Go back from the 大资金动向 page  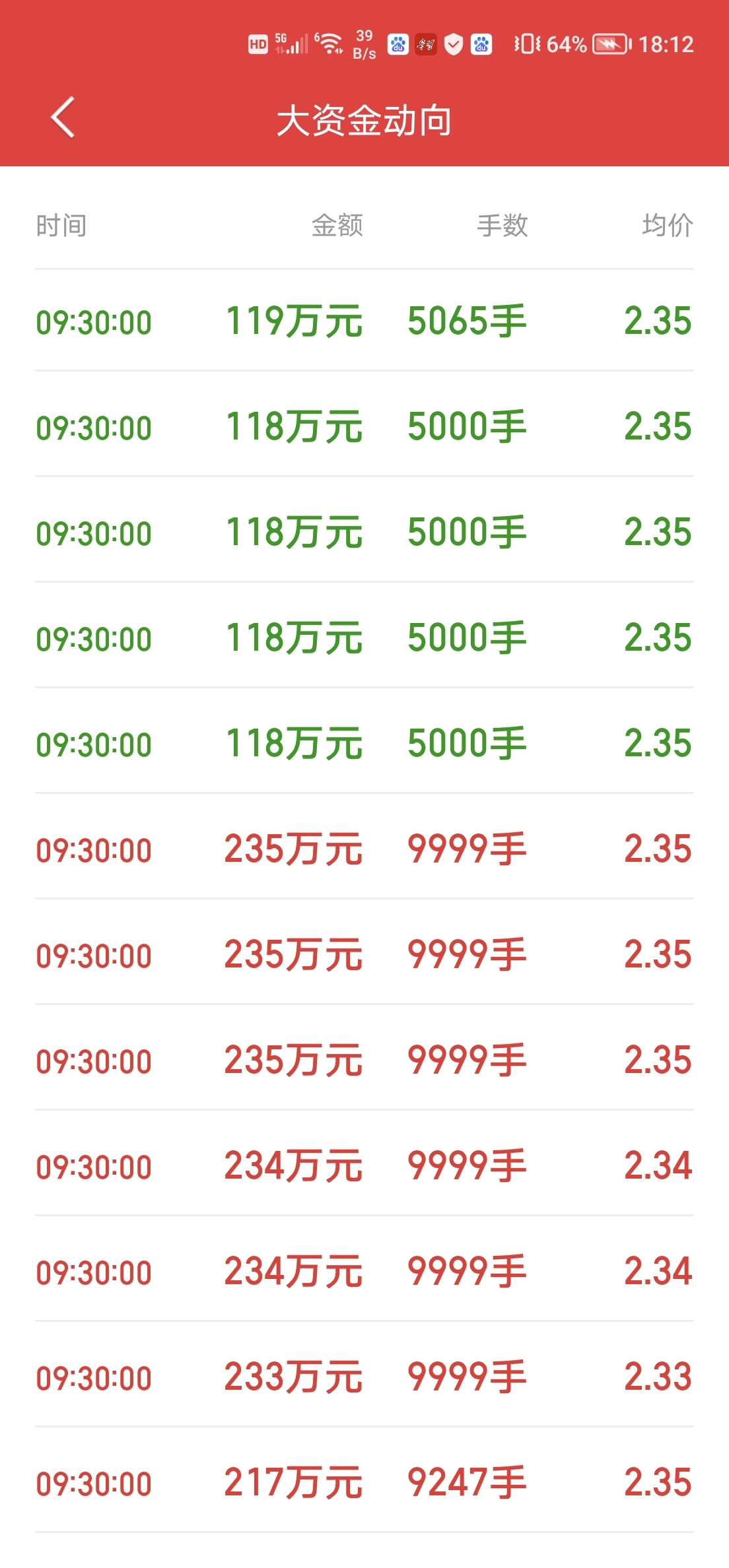[63, 118]
